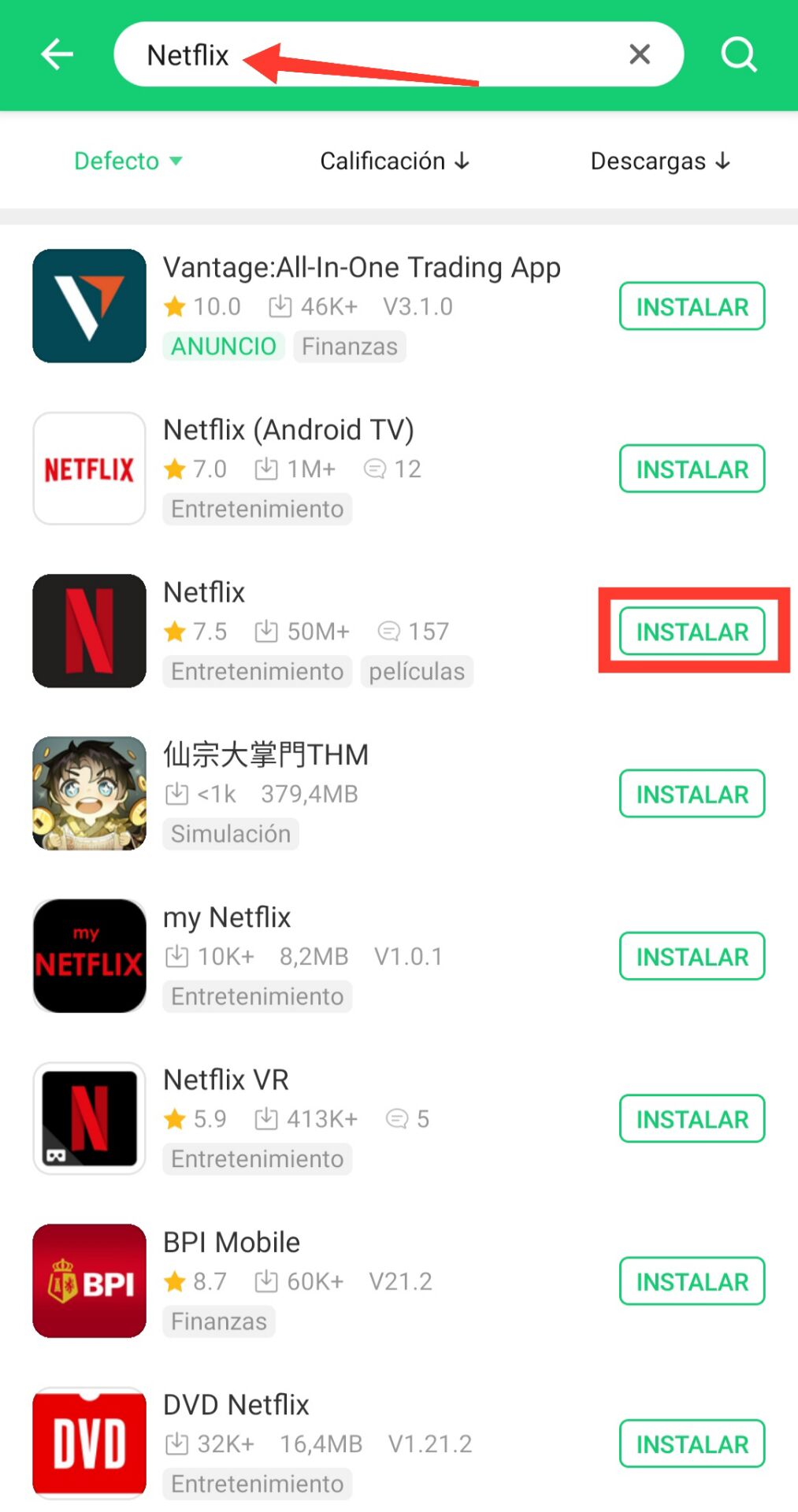This screenshot has width=798, height=1512.
Task: Open the Defecto sorting dropdown
Action: [128, 161]
